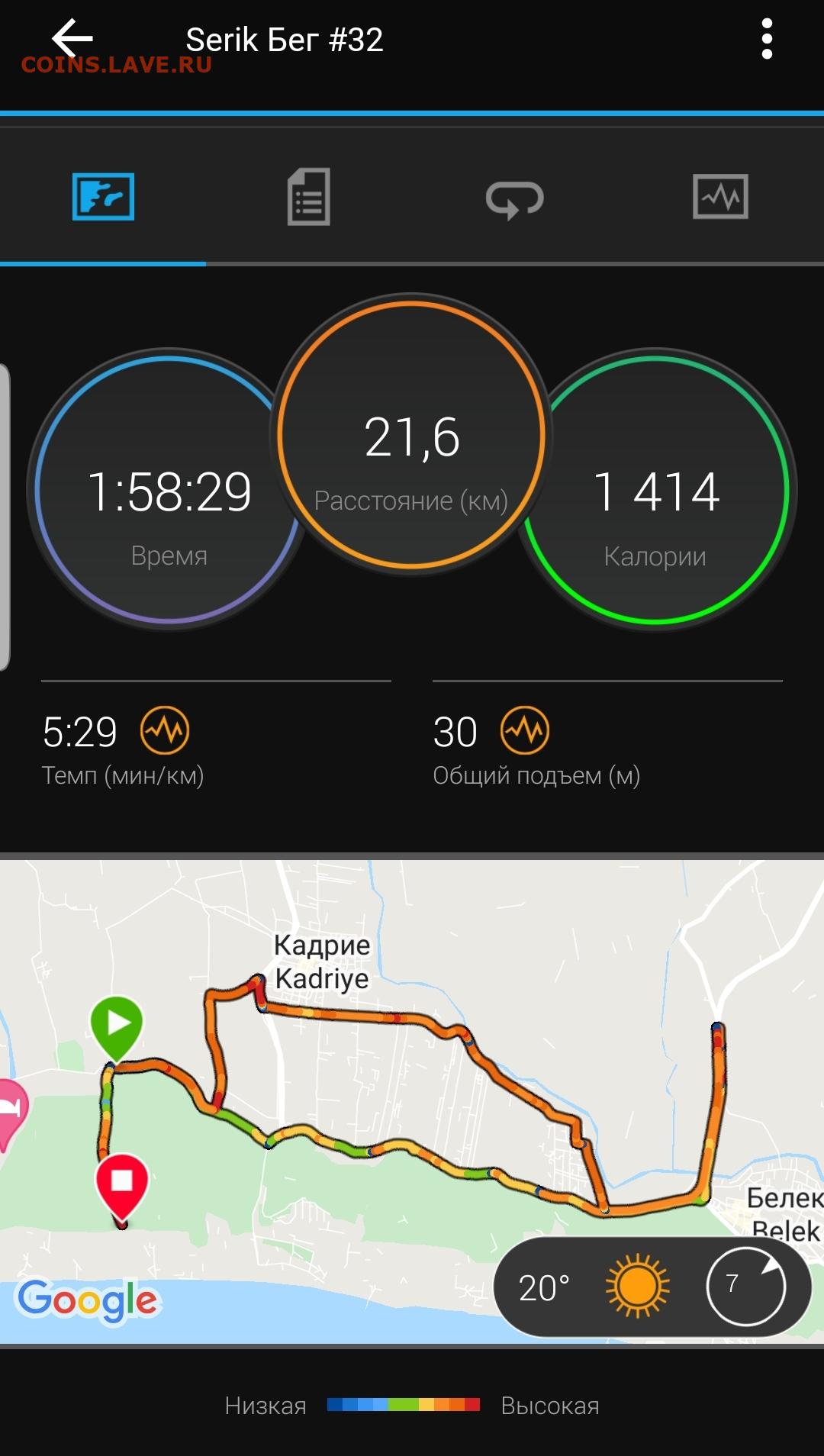824x1456 pixels.
Task: Tap the weather widget showing 20°
Action: click(652, 1287)
